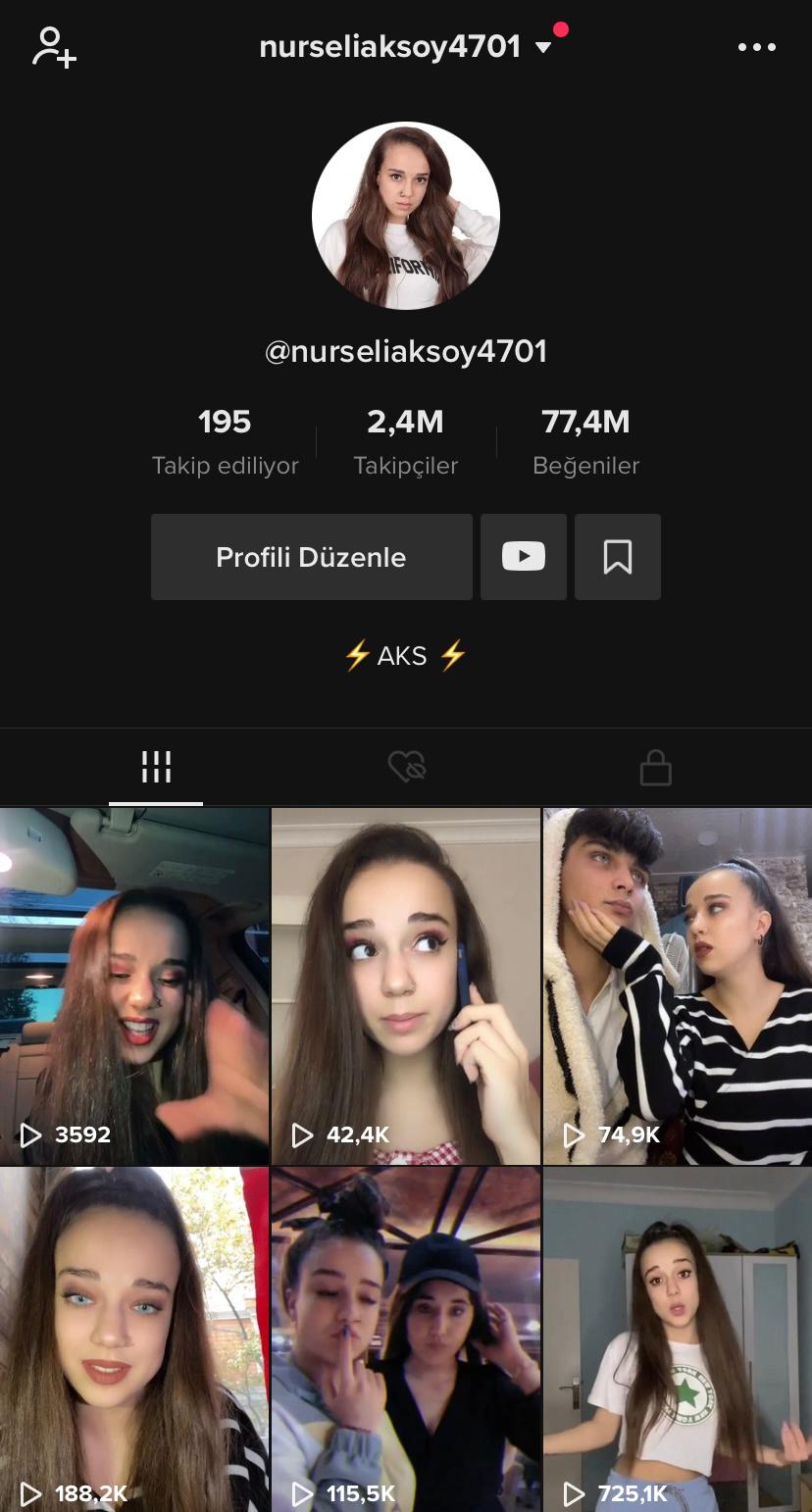
Task: Open the three-dot overflow menu
Action: click(757, 47)
